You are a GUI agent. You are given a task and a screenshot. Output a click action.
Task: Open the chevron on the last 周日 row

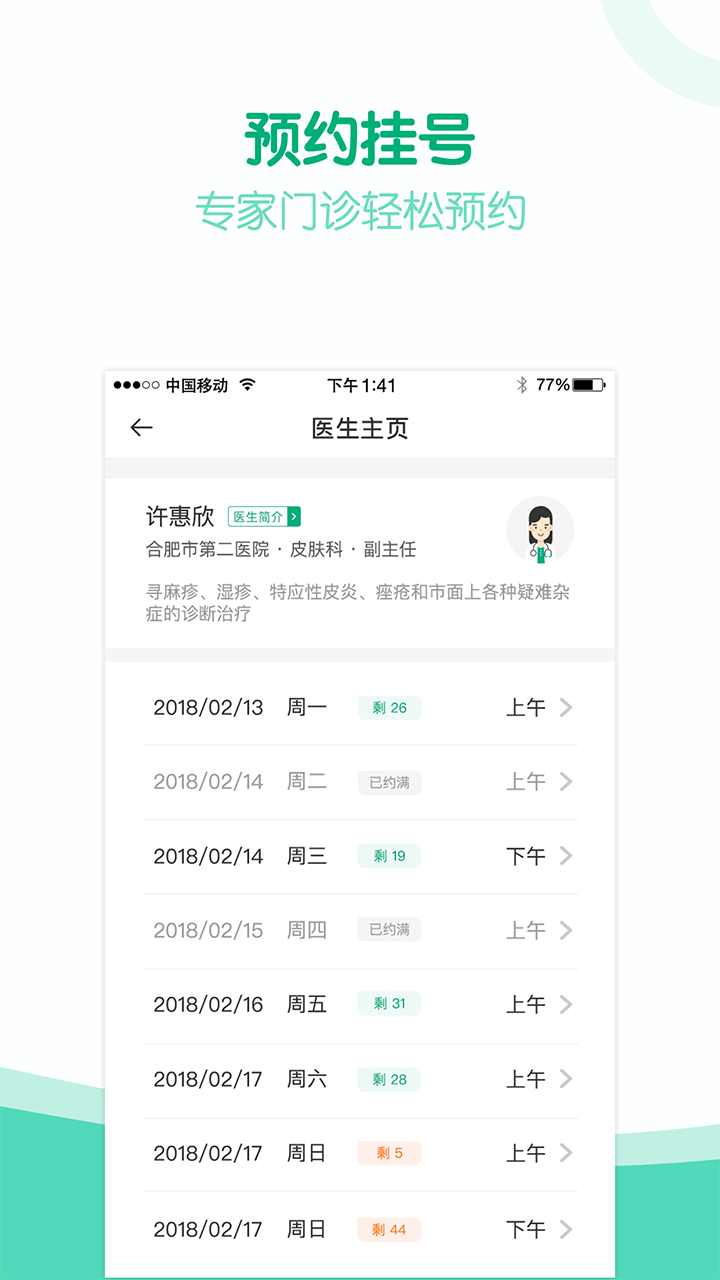click(x=567, y=1228)
